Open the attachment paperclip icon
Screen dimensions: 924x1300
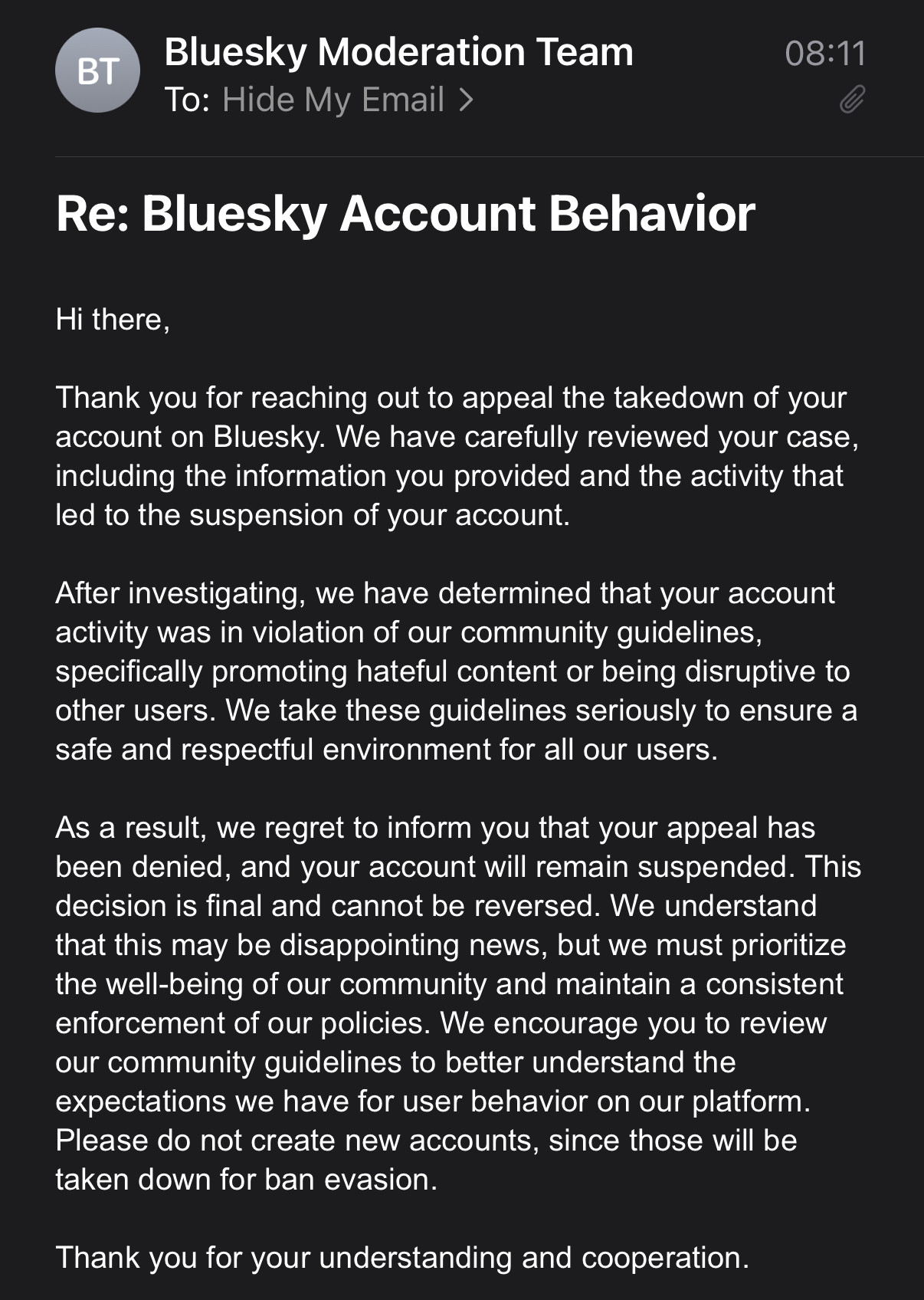click(852, 100)
